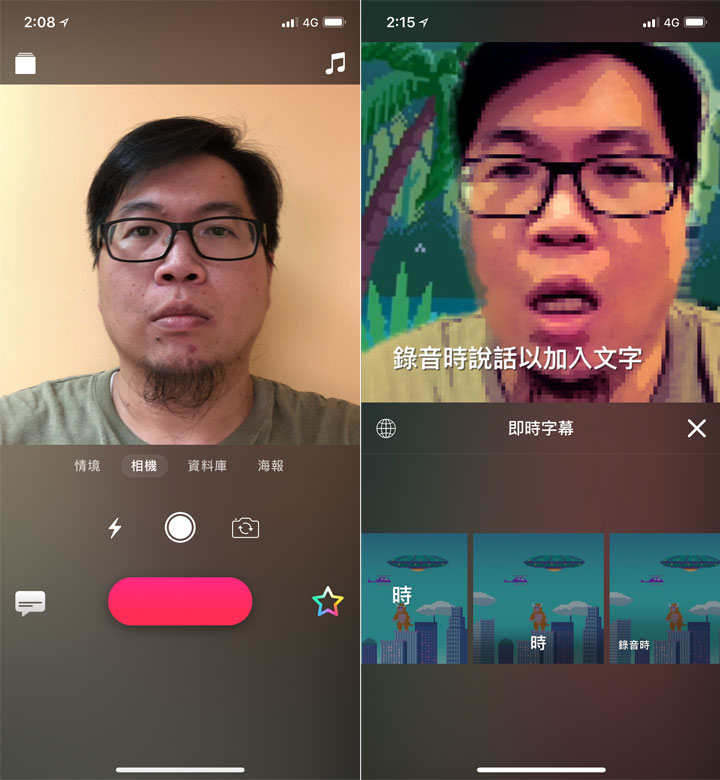The width and height of the screenshot is (720, 780).
Task: Change caption language via globe icon
Action: click(x=386, y=429)
